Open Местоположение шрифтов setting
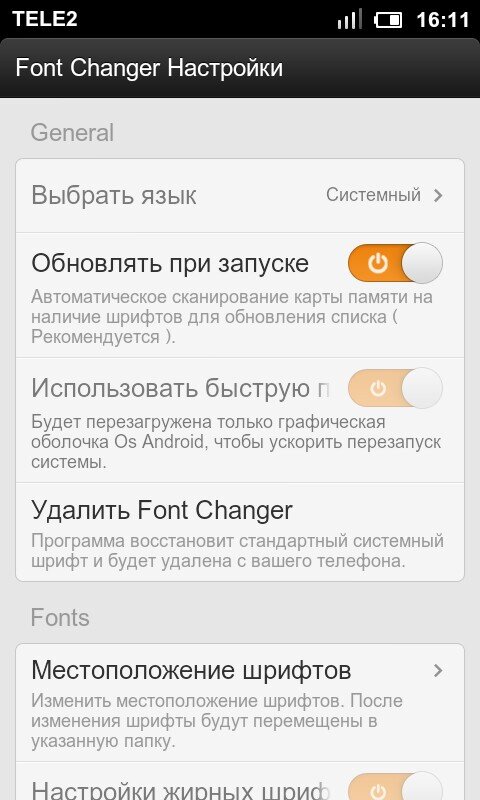Screen dimensions: 480x800 (240, 703)
